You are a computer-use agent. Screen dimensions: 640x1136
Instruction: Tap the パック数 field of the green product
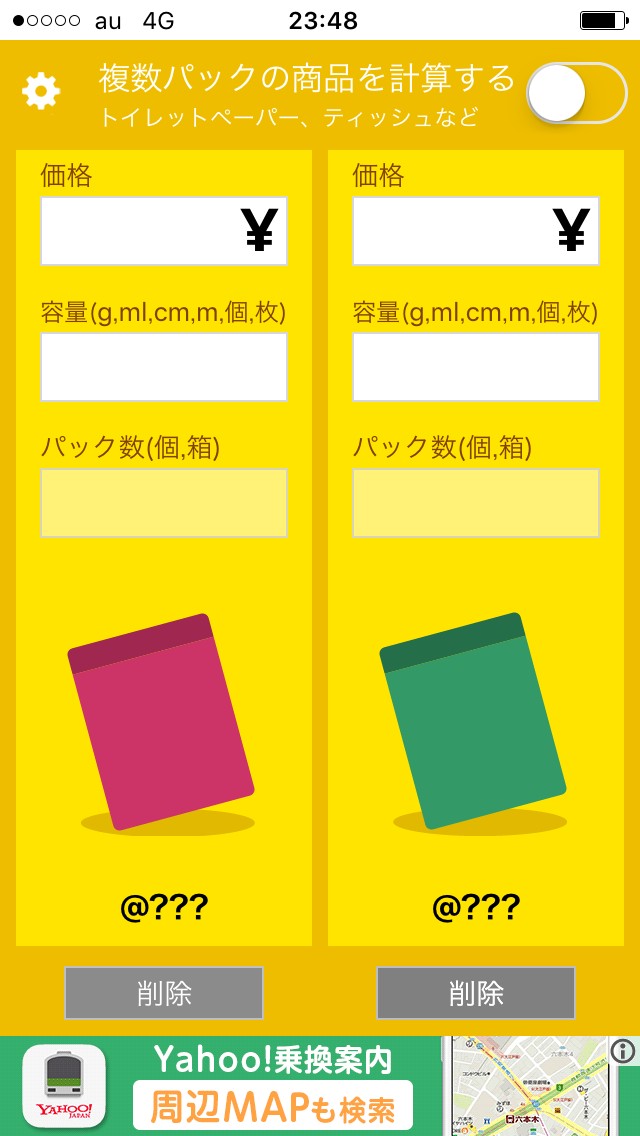pos(476,503)
